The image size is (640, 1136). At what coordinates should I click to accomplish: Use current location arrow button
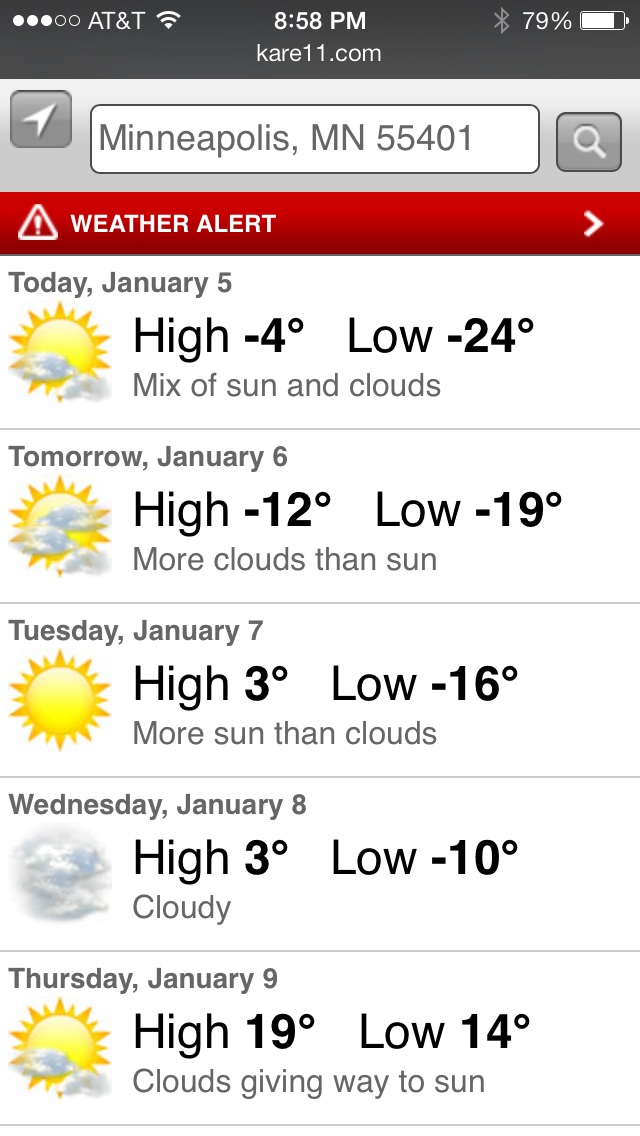(41, 120)
